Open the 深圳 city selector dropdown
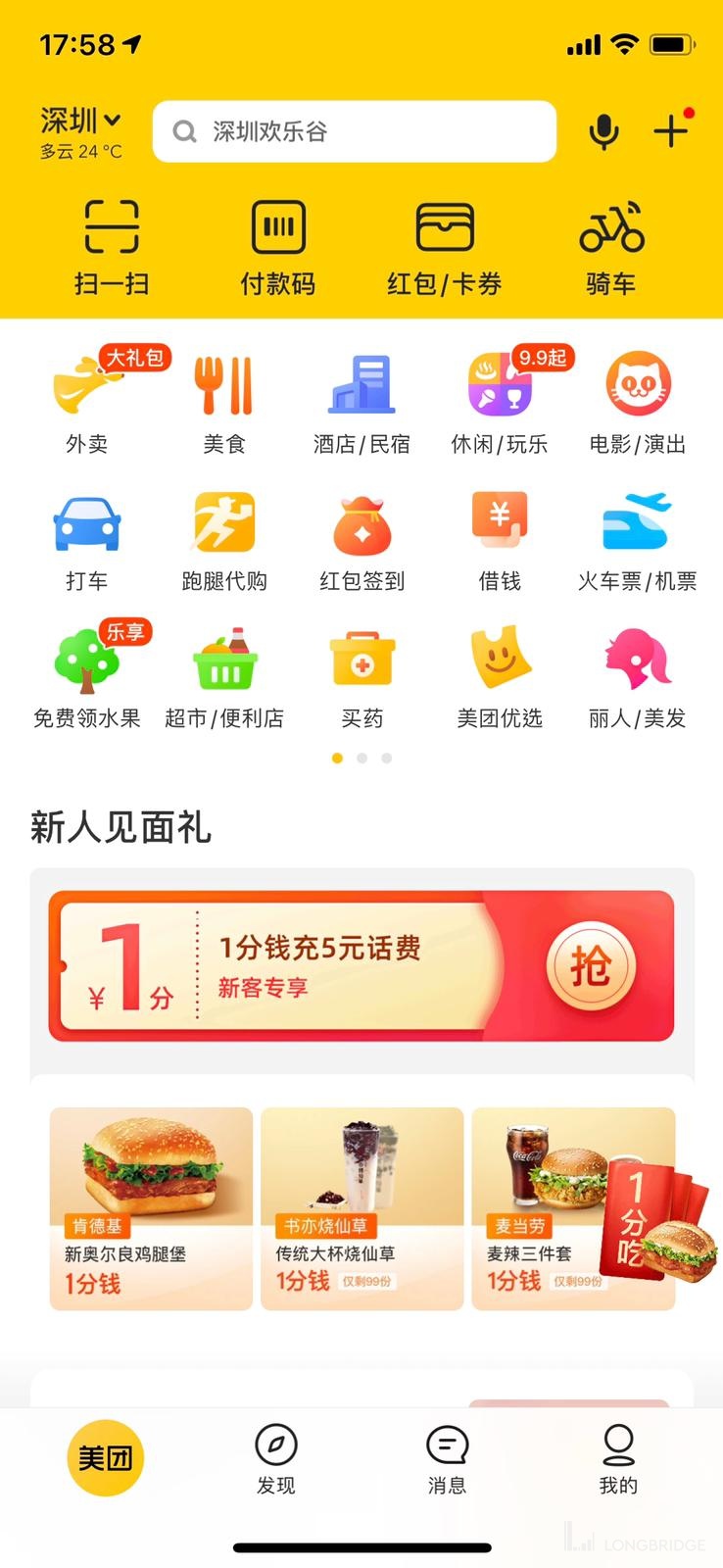723x1568 pixels. click(81, 122)
